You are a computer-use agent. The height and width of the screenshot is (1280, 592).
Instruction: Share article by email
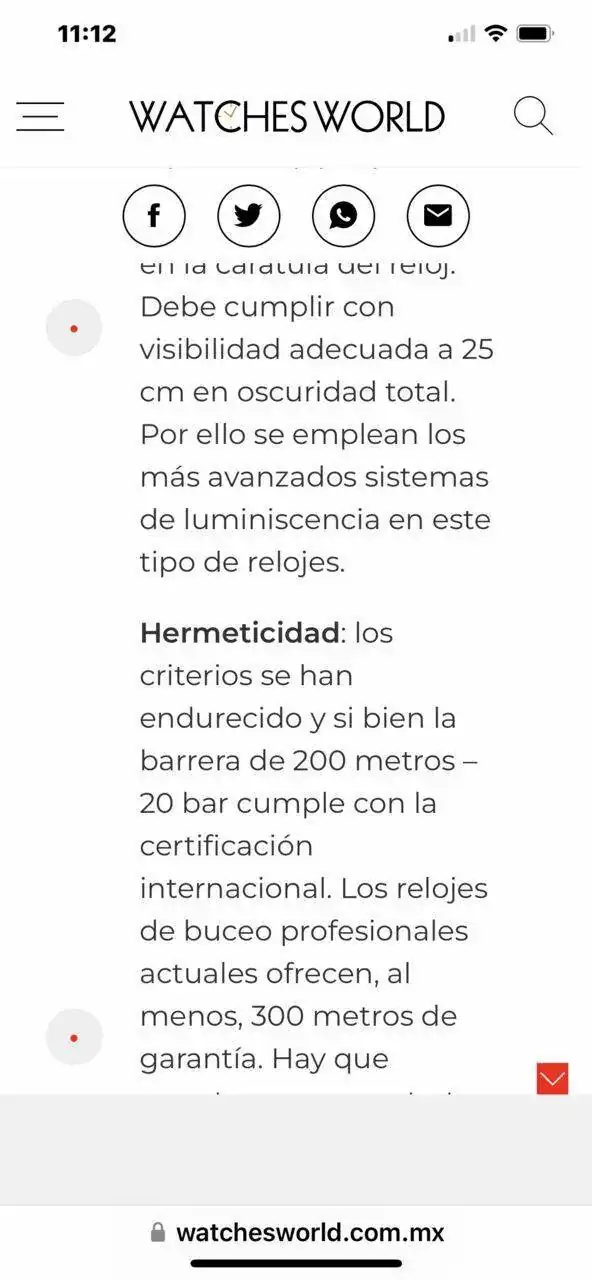tap(438, 216)
